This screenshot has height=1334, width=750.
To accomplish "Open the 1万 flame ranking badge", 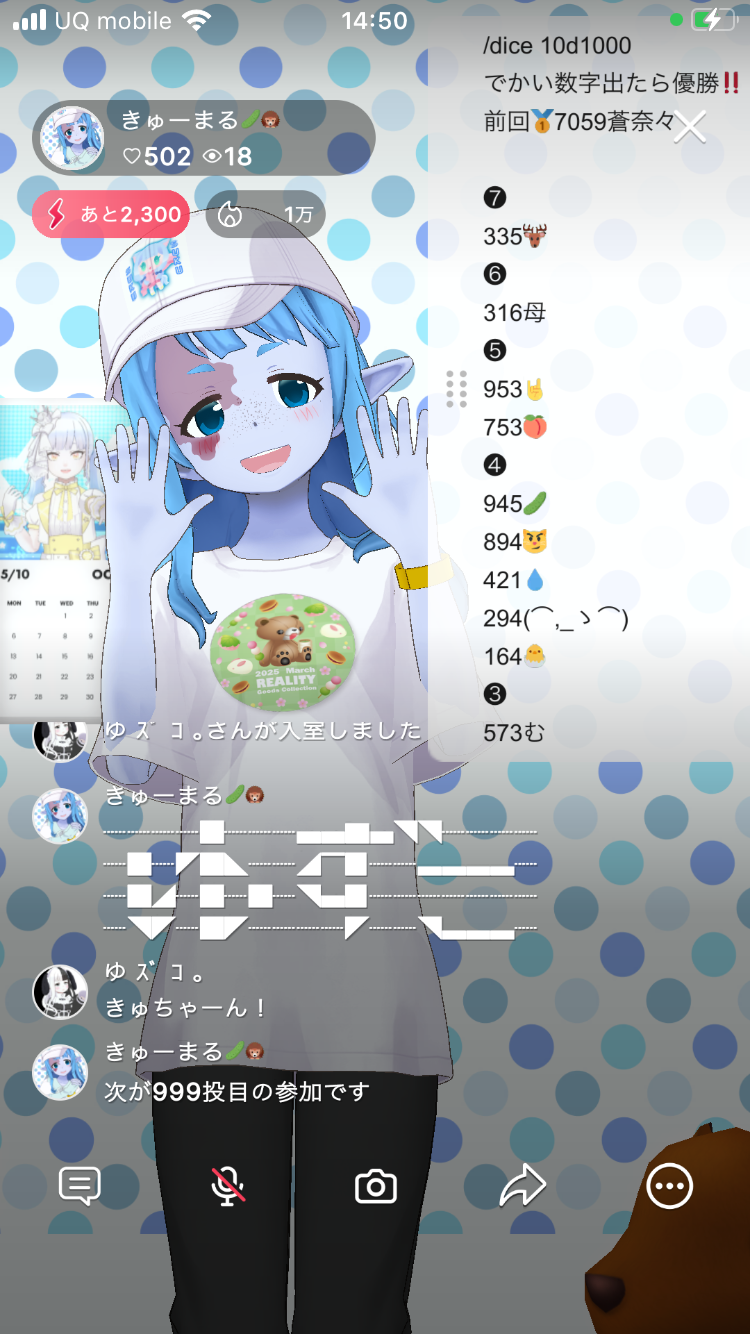I will (x=266, y=214).
